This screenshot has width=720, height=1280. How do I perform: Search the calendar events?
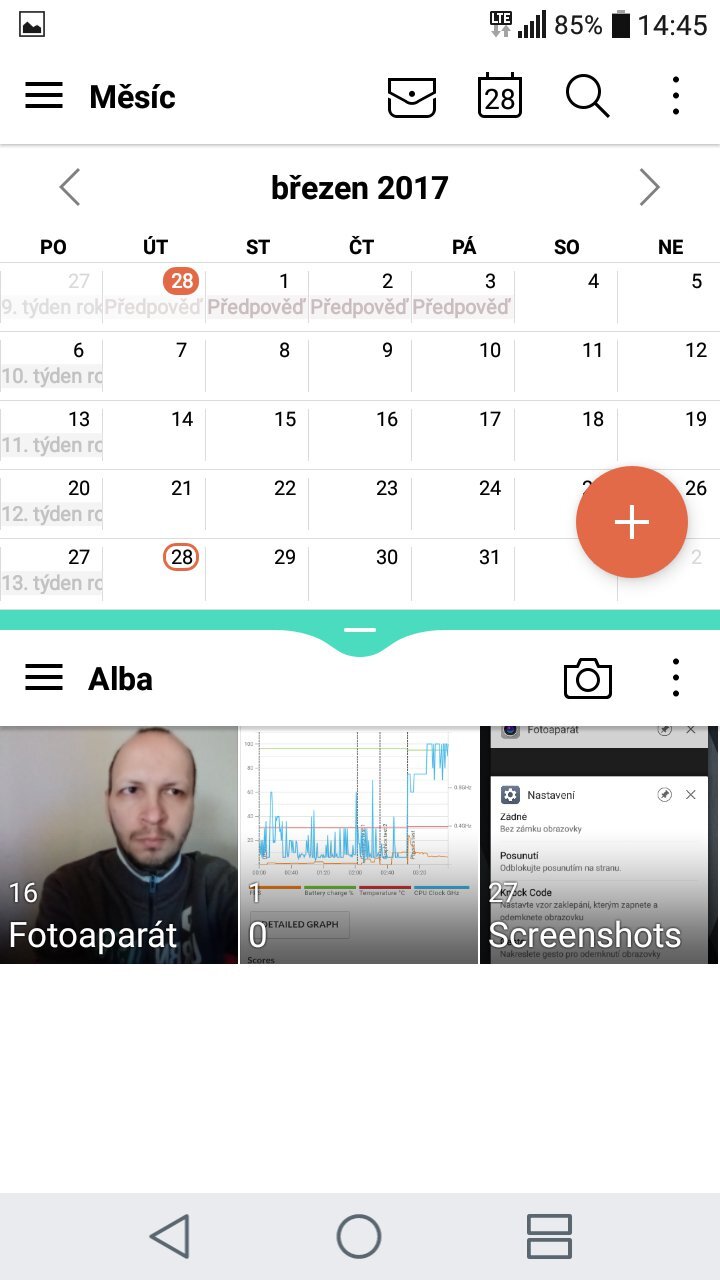(587, 96)
